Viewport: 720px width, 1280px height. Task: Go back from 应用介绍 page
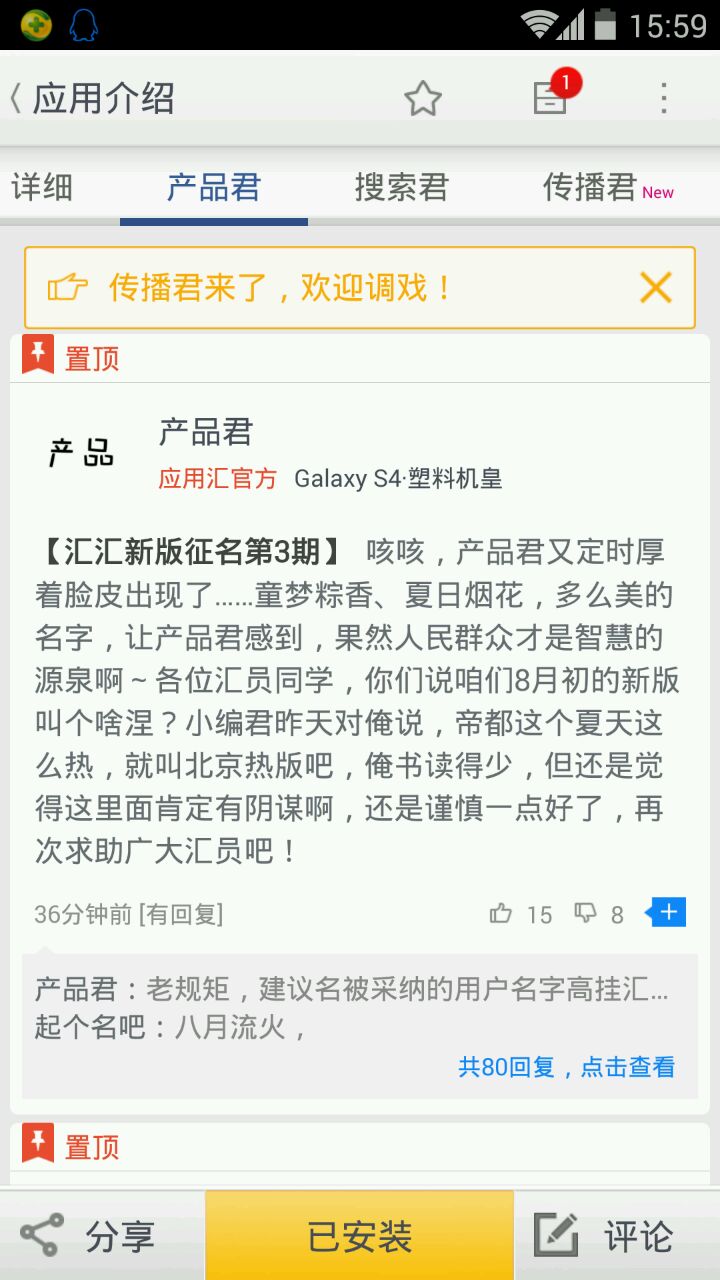[x=18, y=98]
